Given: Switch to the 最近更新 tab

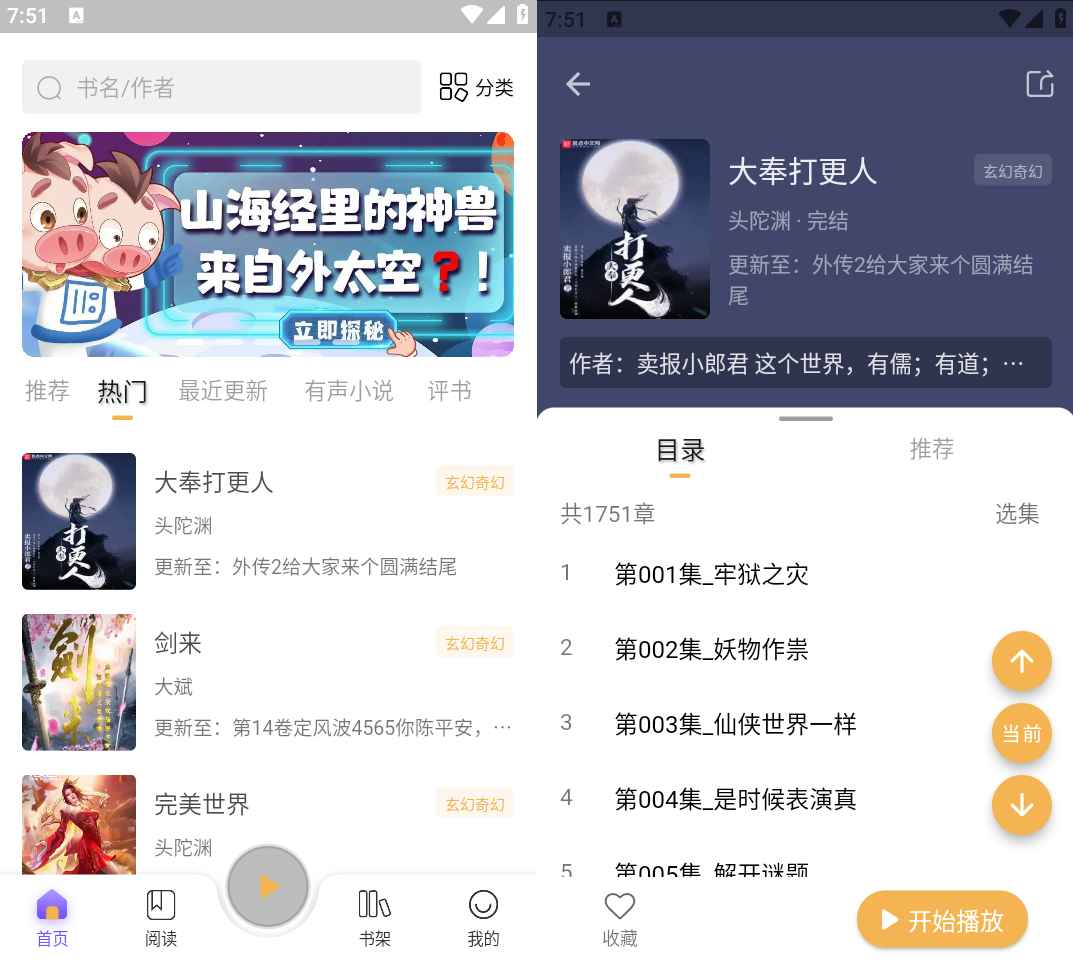Looking at the screenshot, I should point(223,391).
